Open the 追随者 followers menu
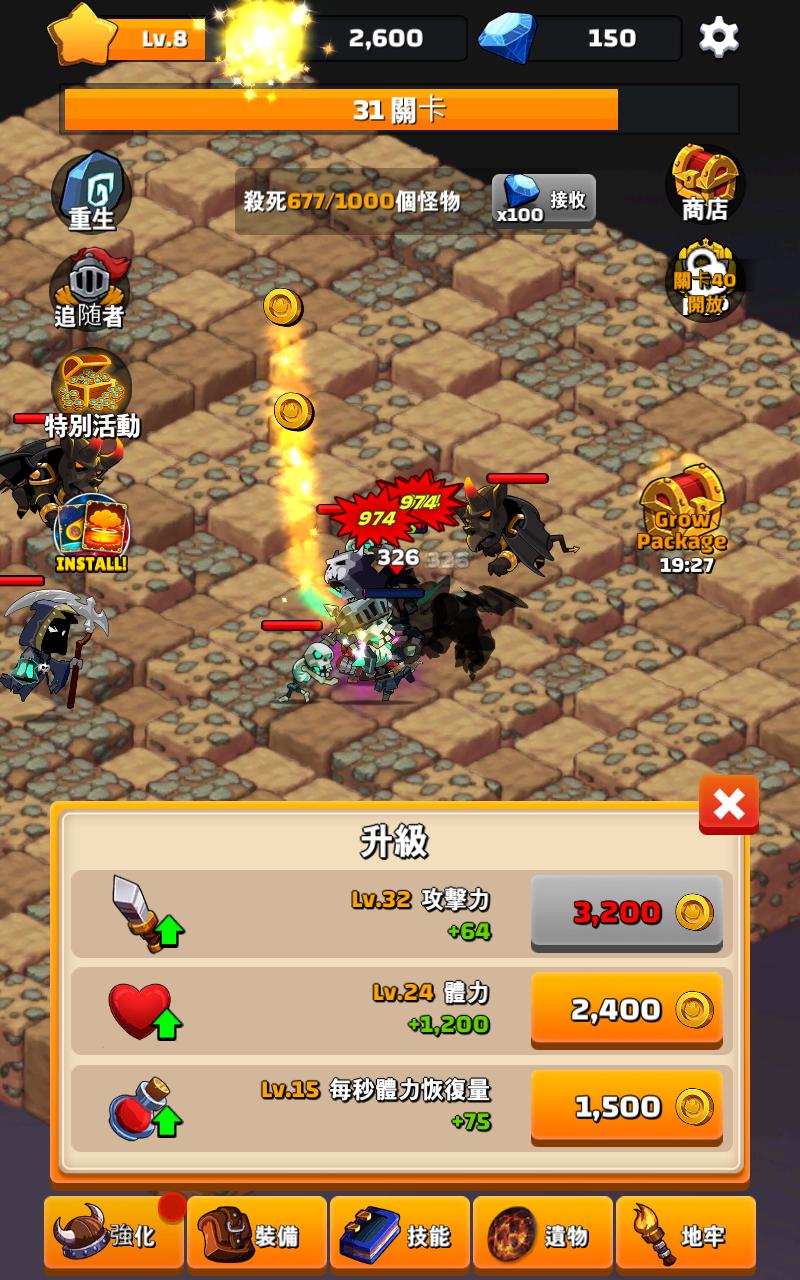This screenshot has height=1280, width=800. tap(90, 290)
